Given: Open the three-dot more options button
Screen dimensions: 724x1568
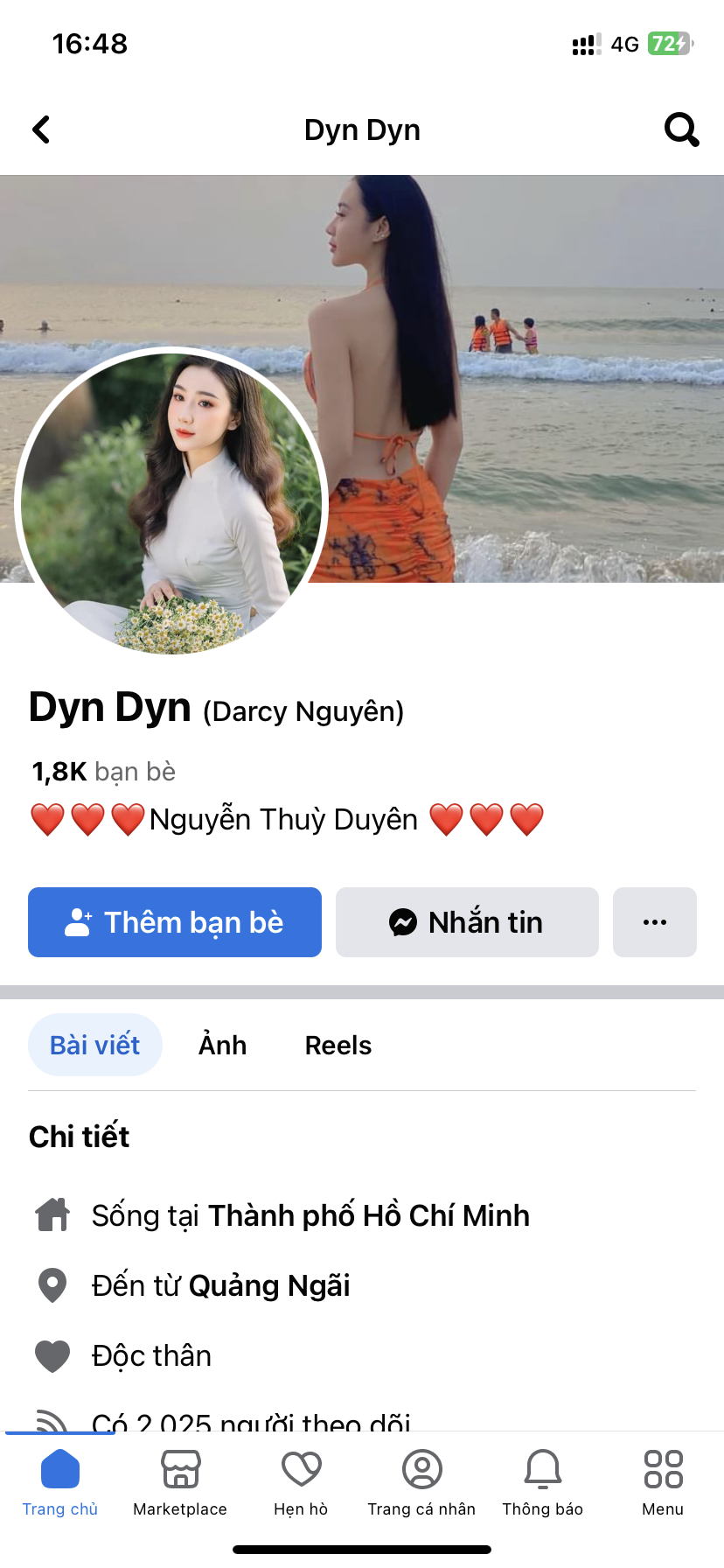Looking at the screenshot, I should [654, 922].
